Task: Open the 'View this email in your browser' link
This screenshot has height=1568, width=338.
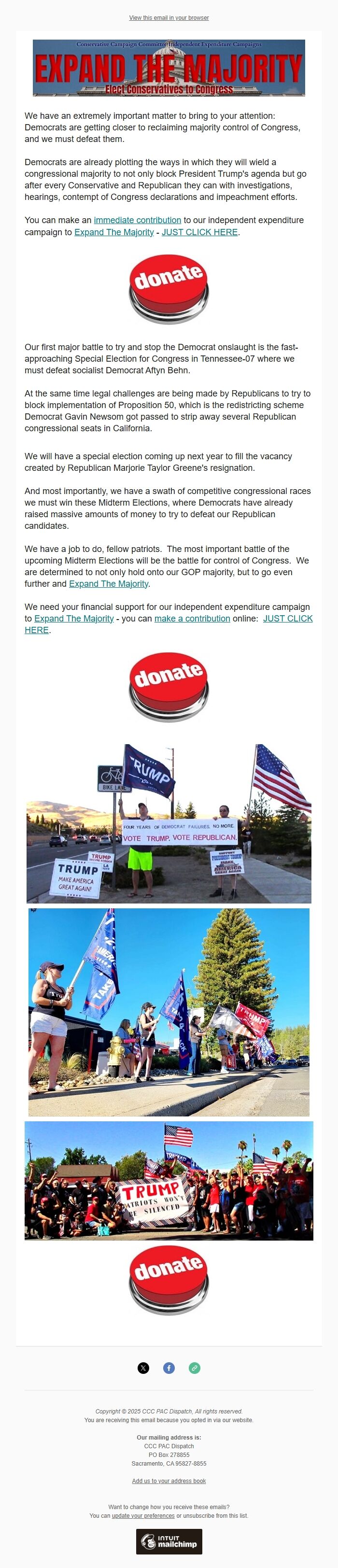Action: click(x=169, y=18)
